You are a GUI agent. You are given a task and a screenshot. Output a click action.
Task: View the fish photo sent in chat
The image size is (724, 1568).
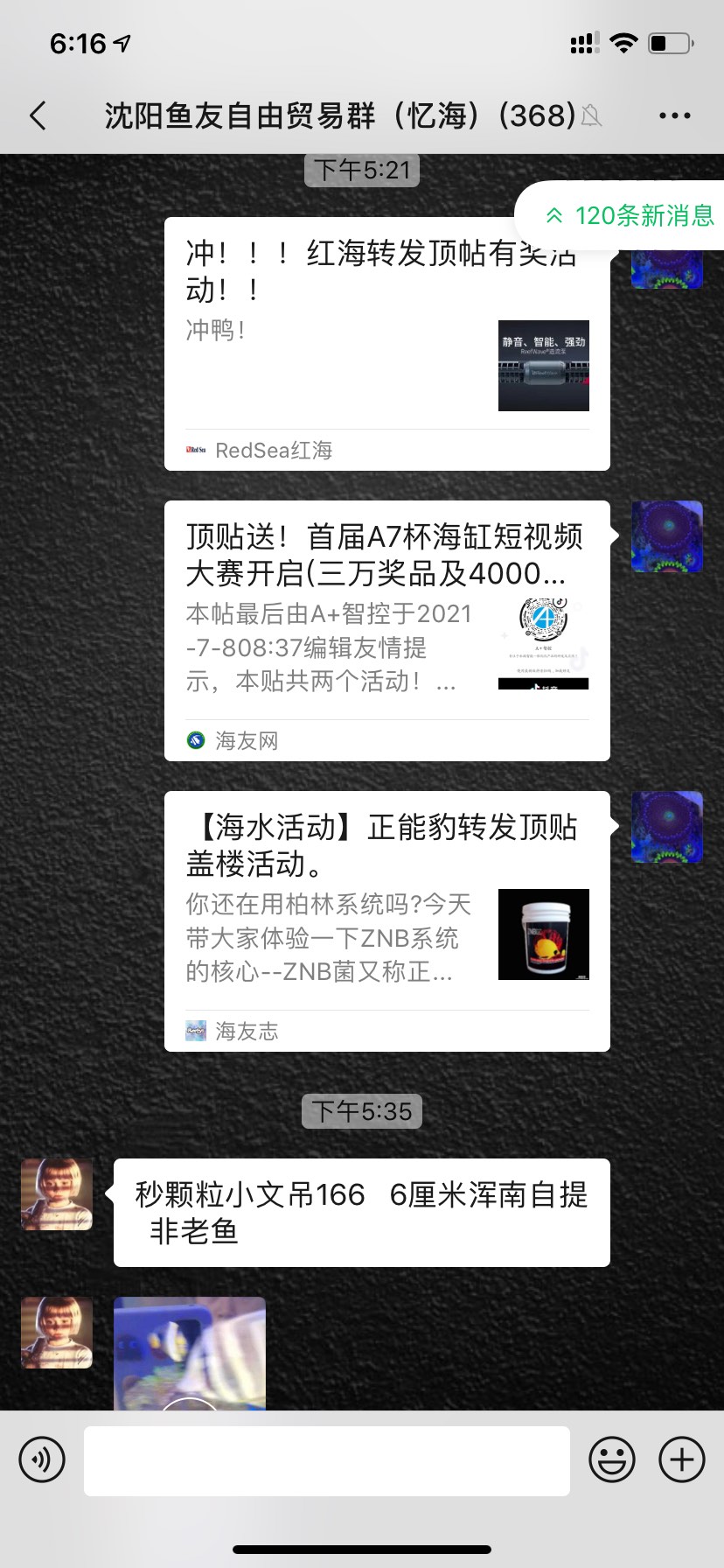tap(190, 1353)
